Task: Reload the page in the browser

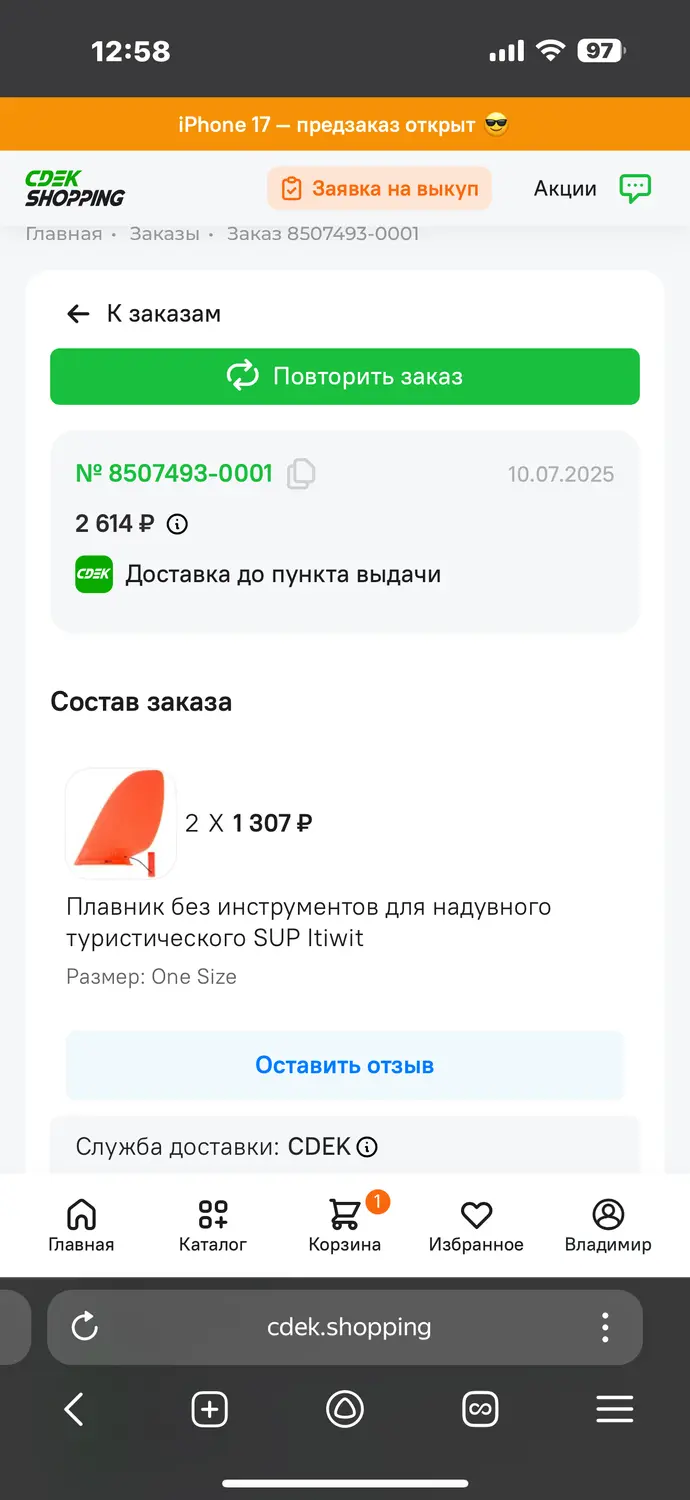Action: pyautogui.click(x=85, y=1327)
